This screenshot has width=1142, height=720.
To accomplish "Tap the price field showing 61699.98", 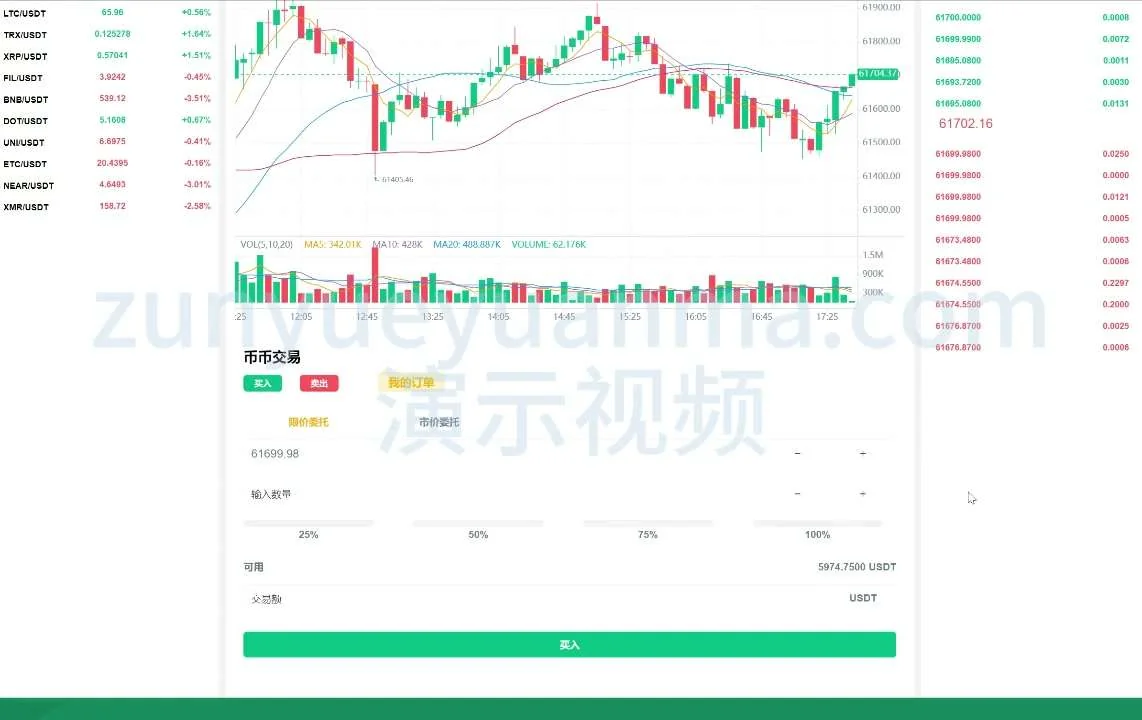I will click(500, 454).
